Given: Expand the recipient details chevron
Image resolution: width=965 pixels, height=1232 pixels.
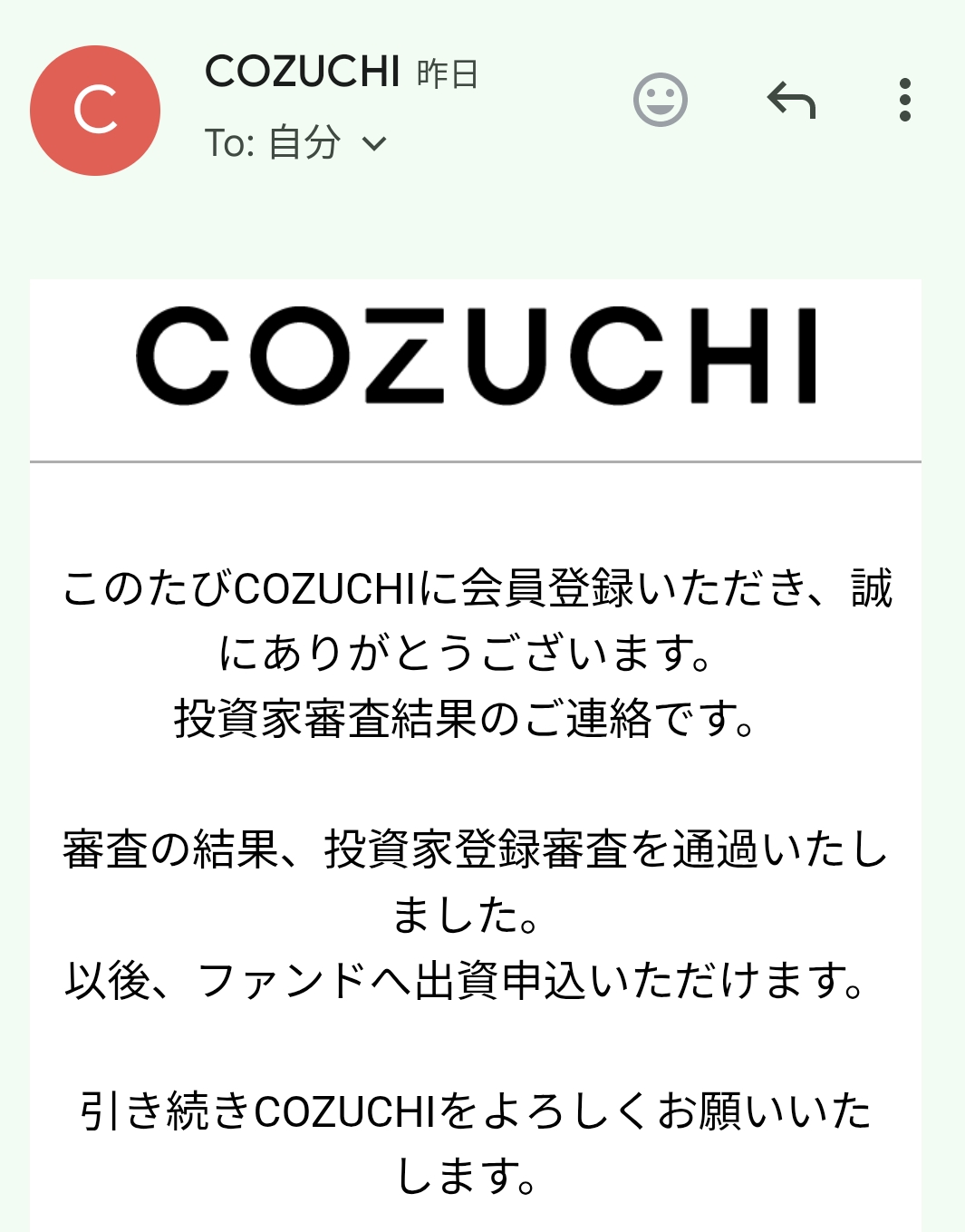Looking at the screenshot, I should click(x=374, y=143).
